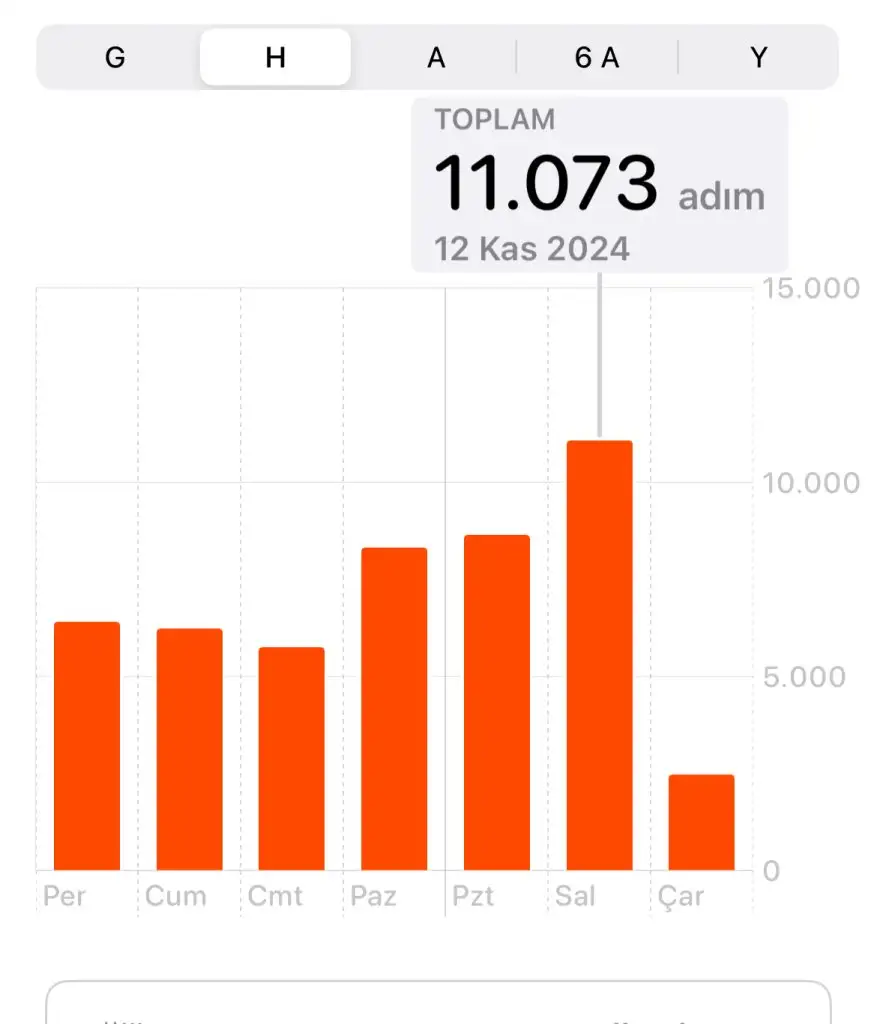Select the Per bar in the chart

point(87,746)
